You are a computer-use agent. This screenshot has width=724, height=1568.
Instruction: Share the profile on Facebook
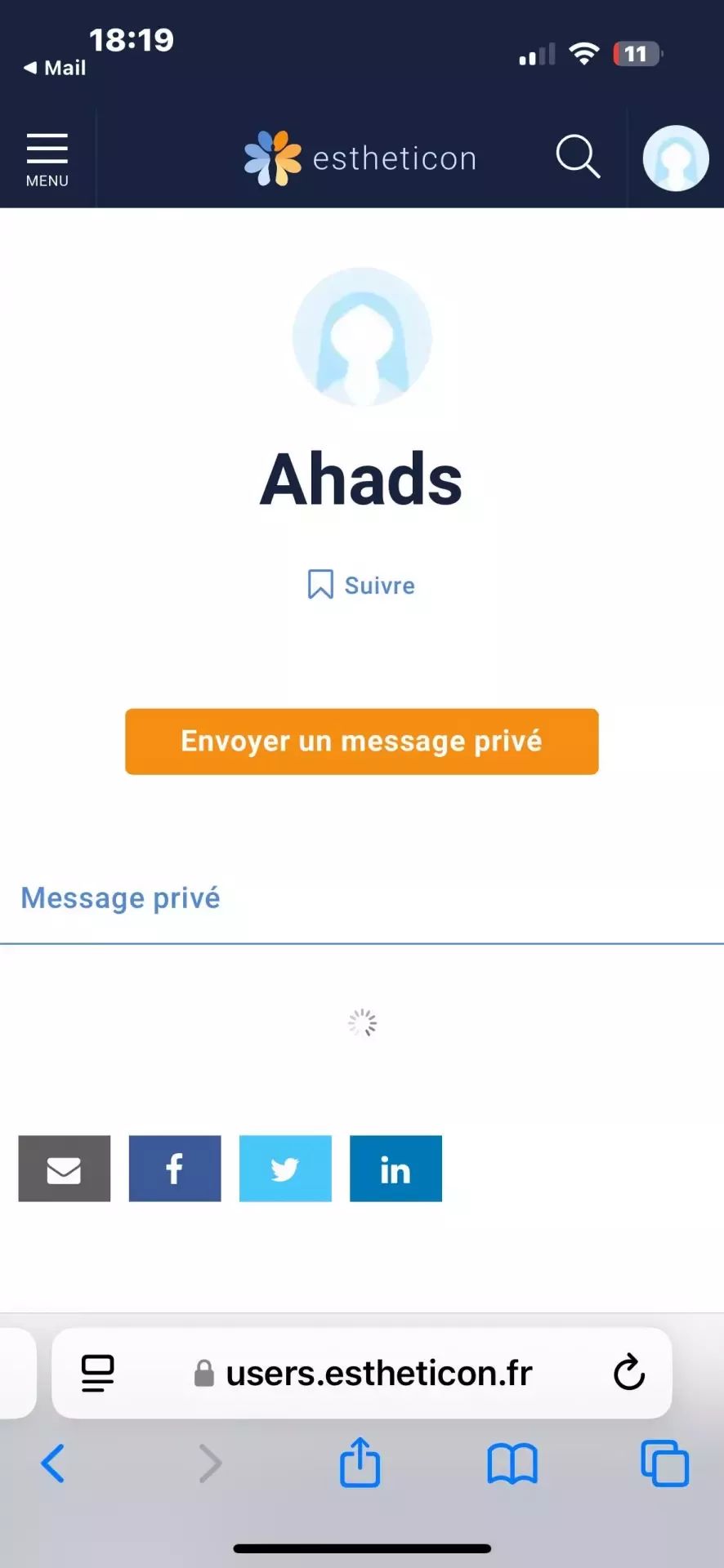coord(175,1169)
